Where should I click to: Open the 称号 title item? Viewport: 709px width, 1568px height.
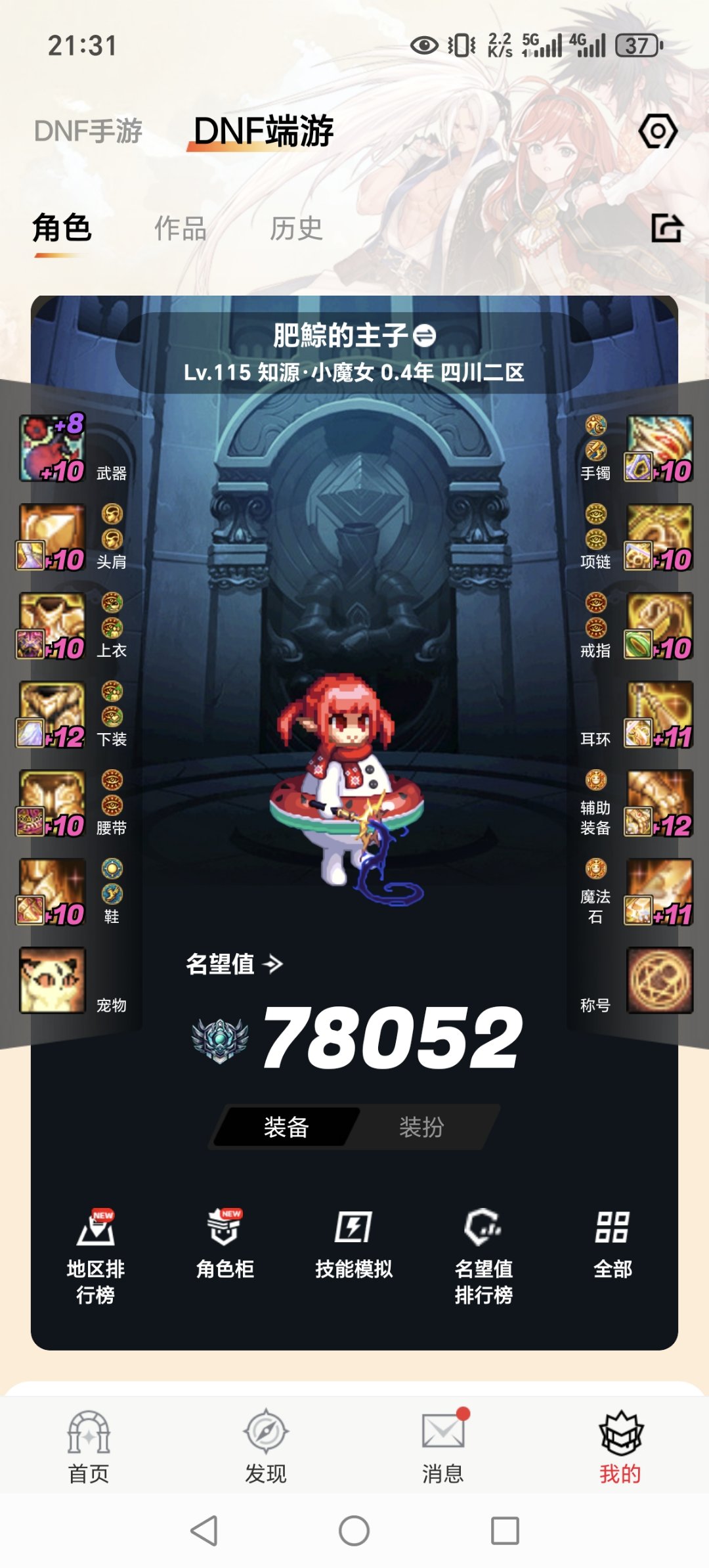(659, 980)
